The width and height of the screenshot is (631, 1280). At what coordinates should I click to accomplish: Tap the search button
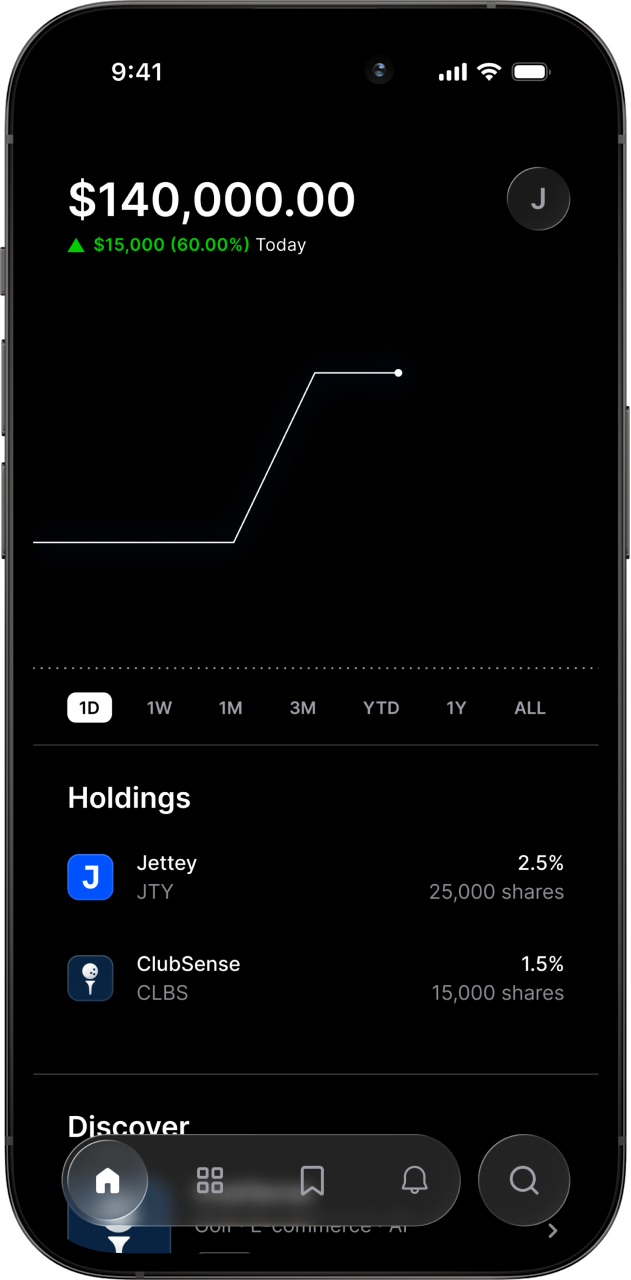[524, 1181]
